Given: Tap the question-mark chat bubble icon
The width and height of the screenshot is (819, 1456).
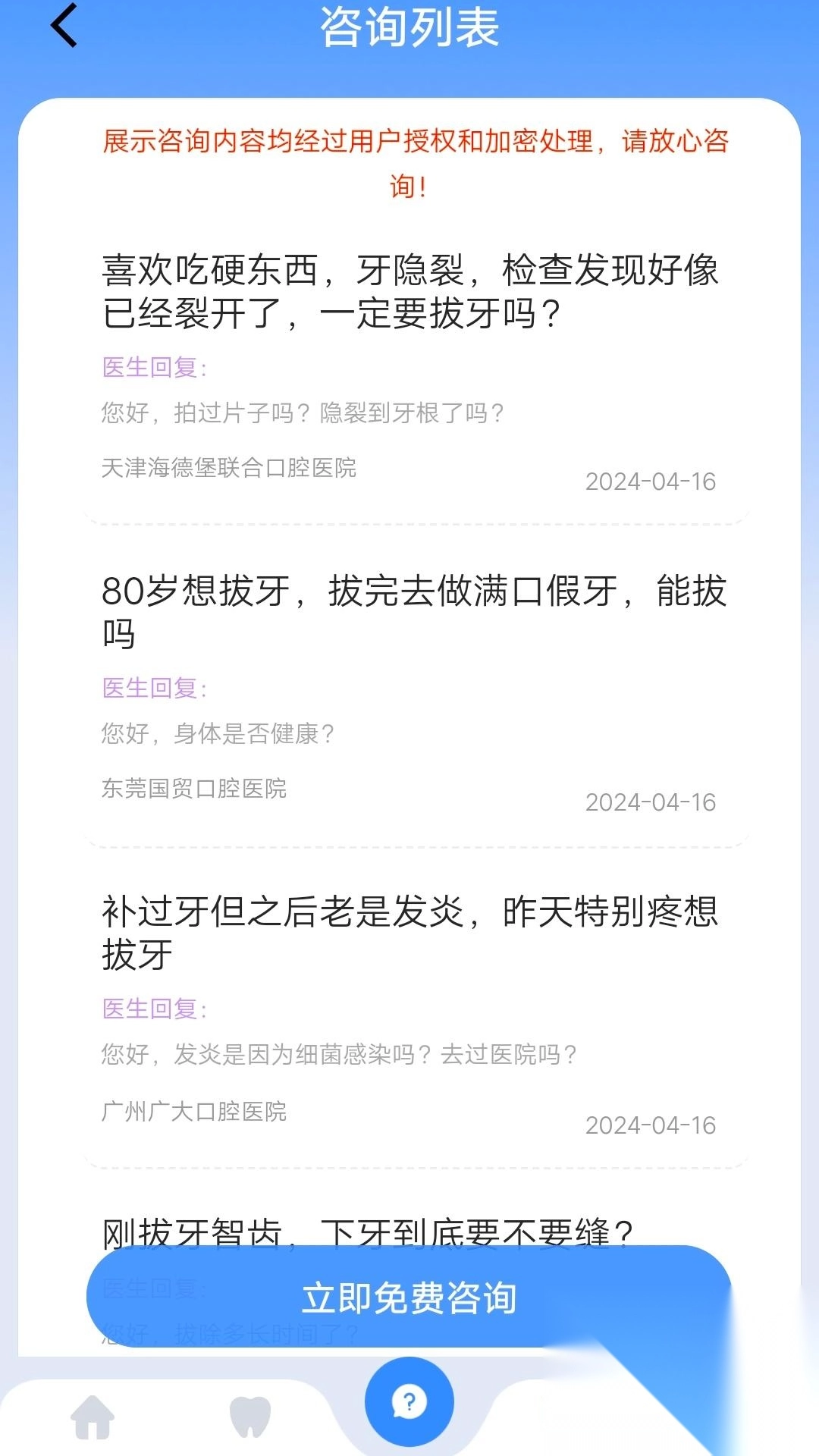Looking at the screenshot, I should click(x=409, y=1400).
